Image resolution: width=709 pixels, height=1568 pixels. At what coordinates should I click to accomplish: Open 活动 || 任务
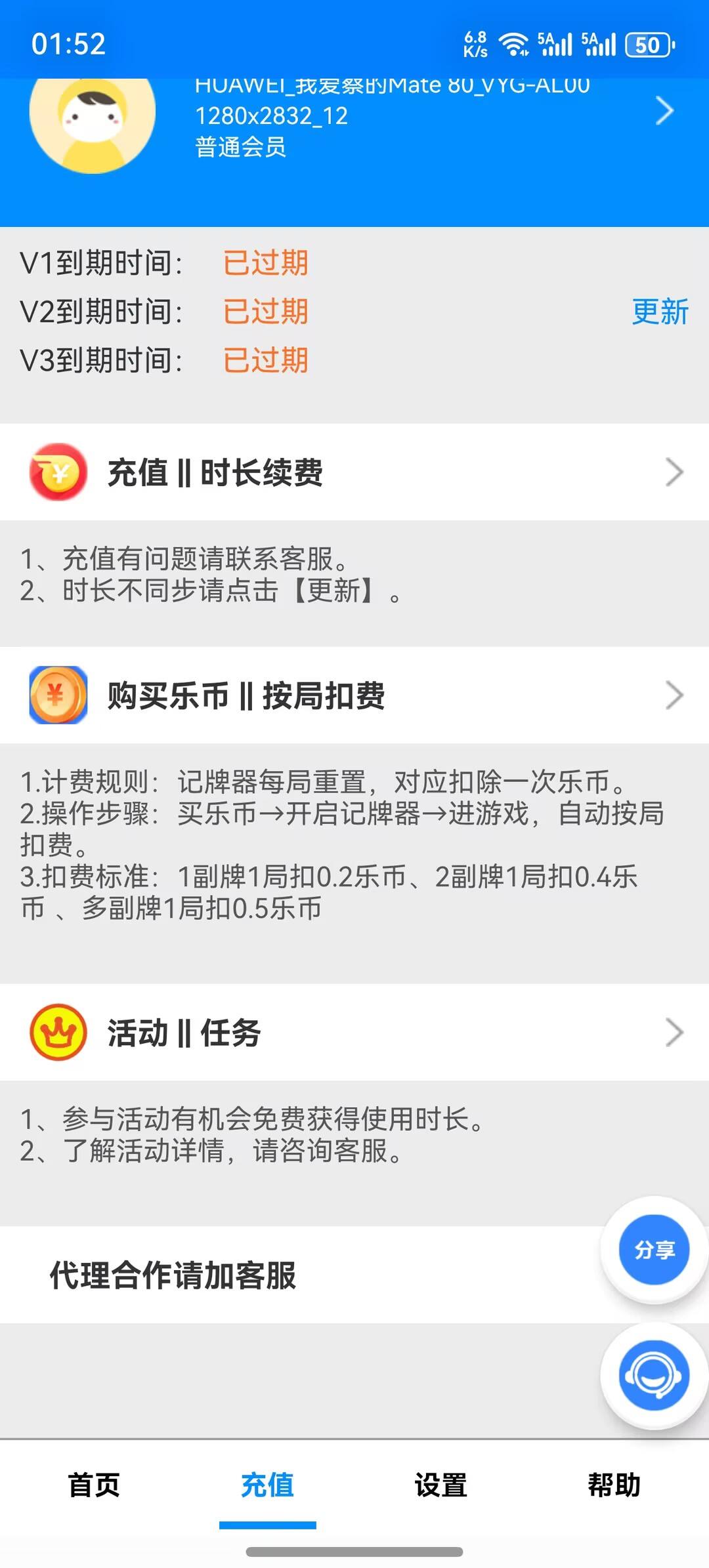point(354,1033)
